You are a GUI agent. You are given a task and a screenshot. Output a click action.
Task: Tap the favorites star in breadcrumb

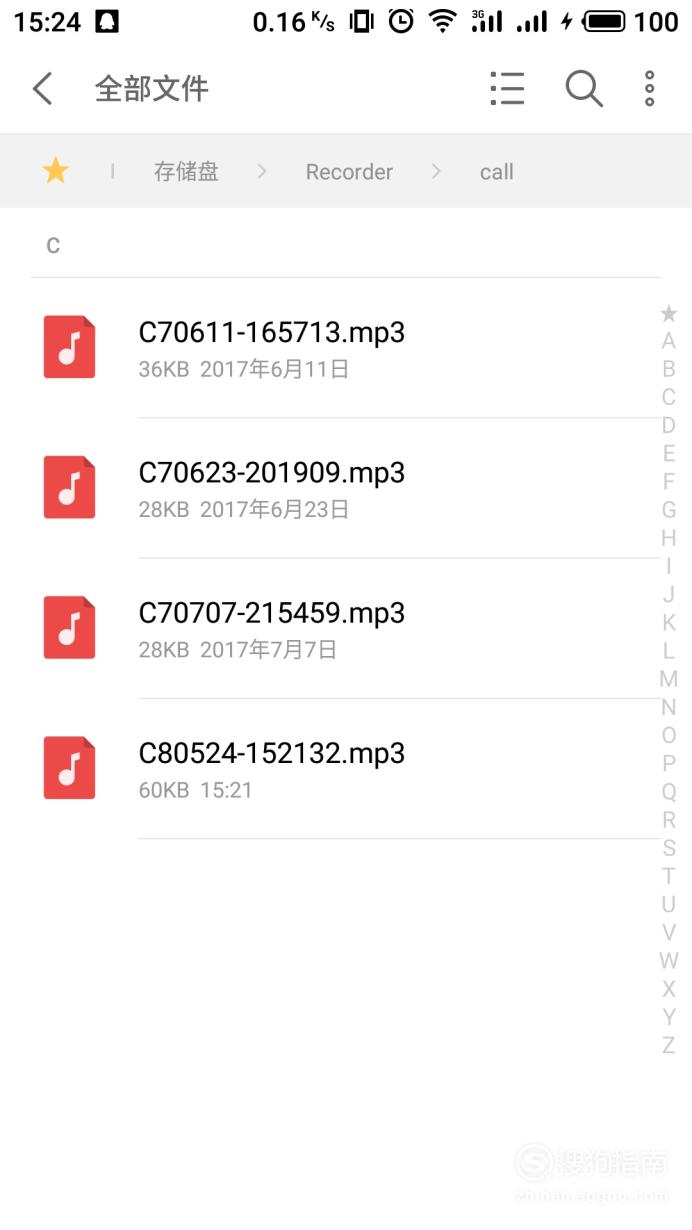click(x=55, y=171)
